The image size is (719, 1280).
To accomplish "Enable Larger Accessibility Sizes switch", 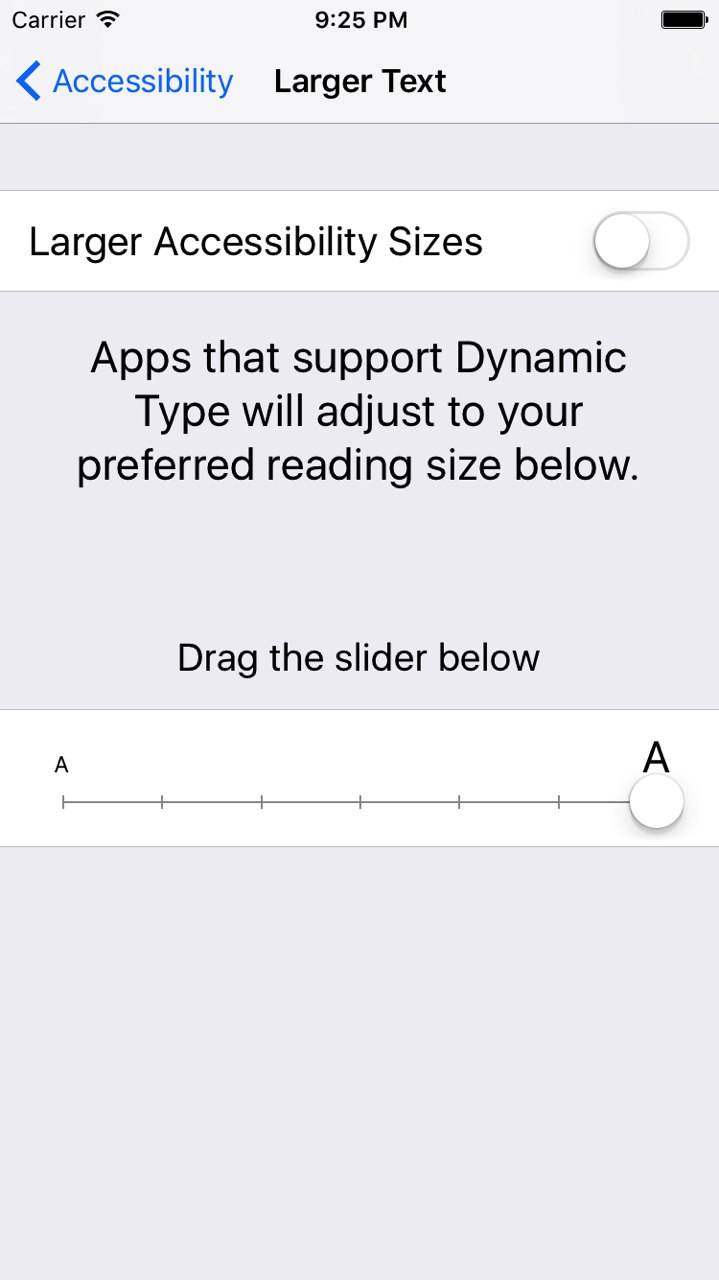I will [x=640, y=241].
